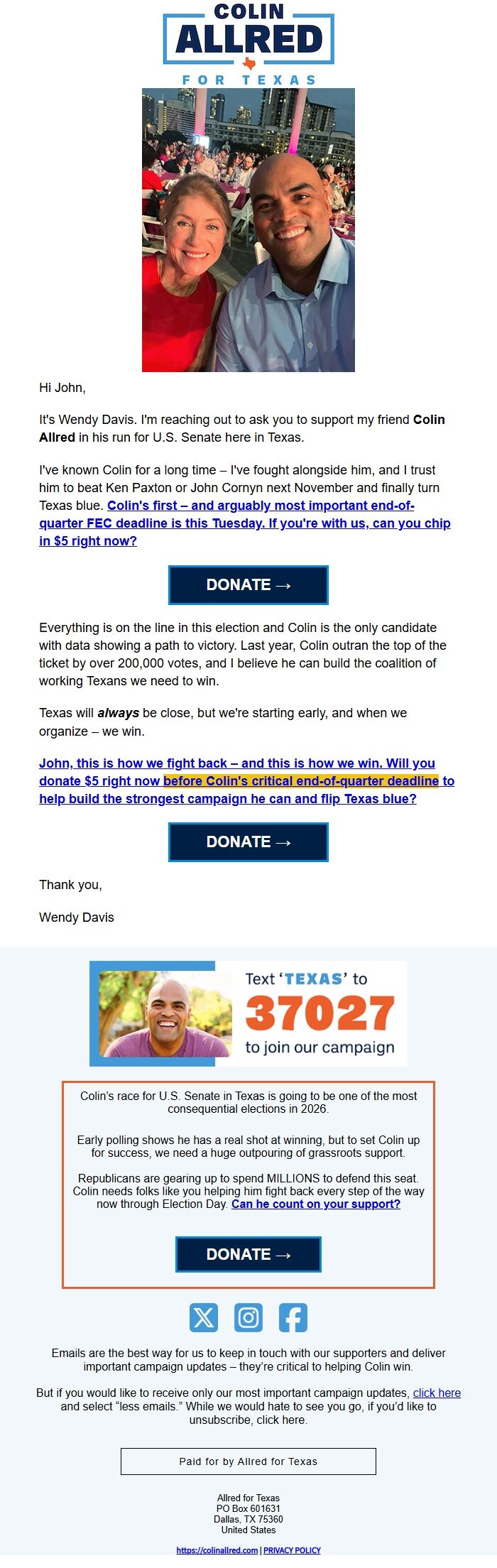
Task: Follow the 'click here' less emails link
Action: (x=437, y=1393)
